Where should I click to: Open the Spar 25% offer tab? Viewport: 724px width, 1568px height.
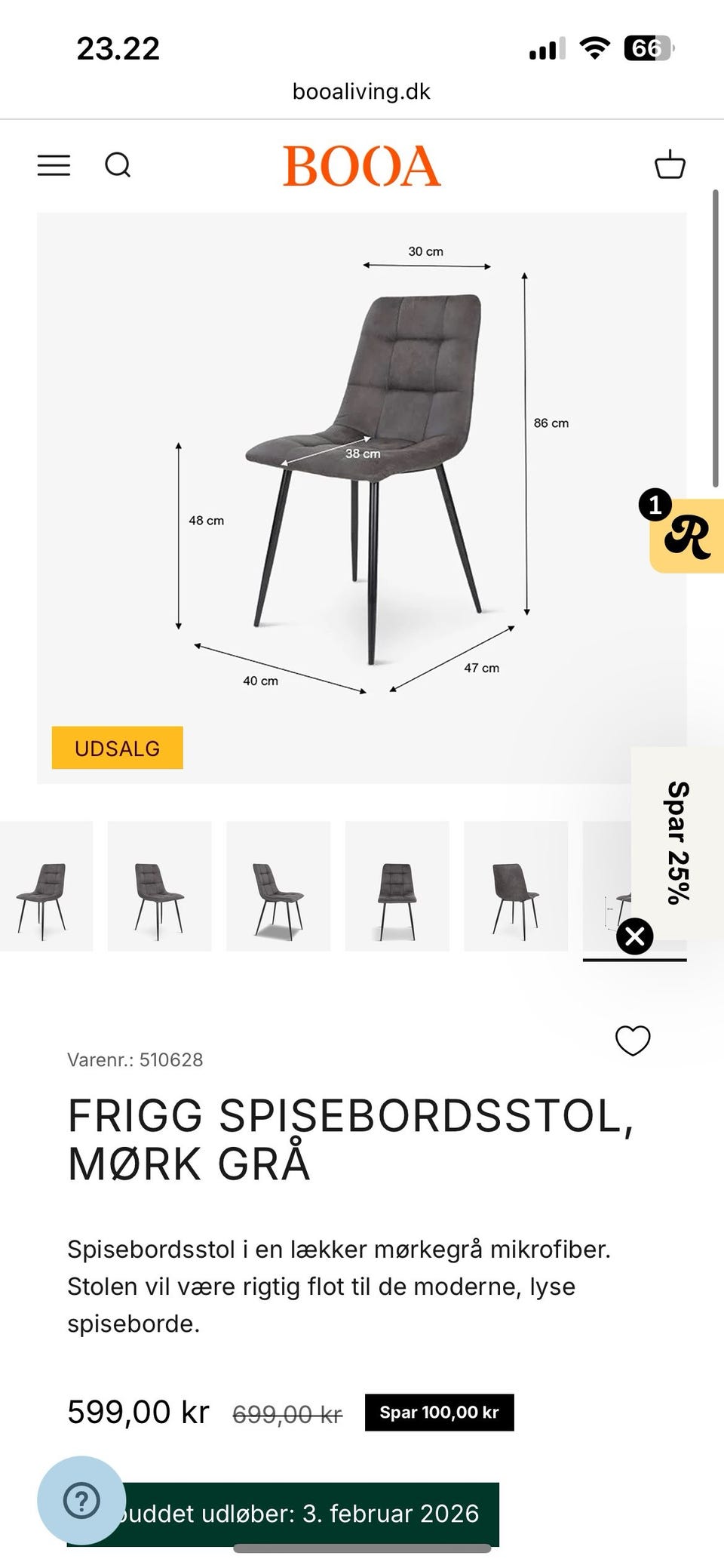coord(677,841)
